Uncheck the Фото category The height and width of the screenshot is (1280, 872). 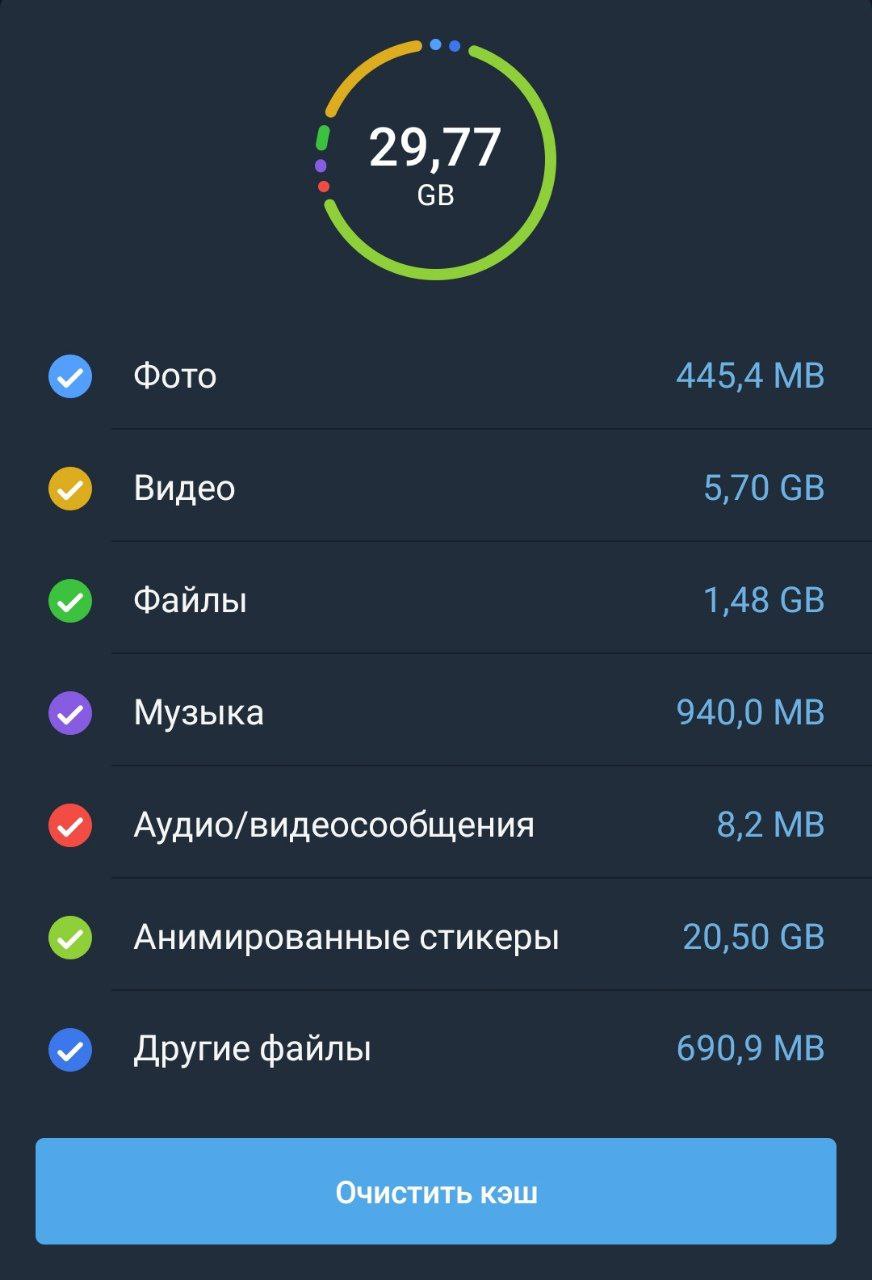click(x=70, y=377)
